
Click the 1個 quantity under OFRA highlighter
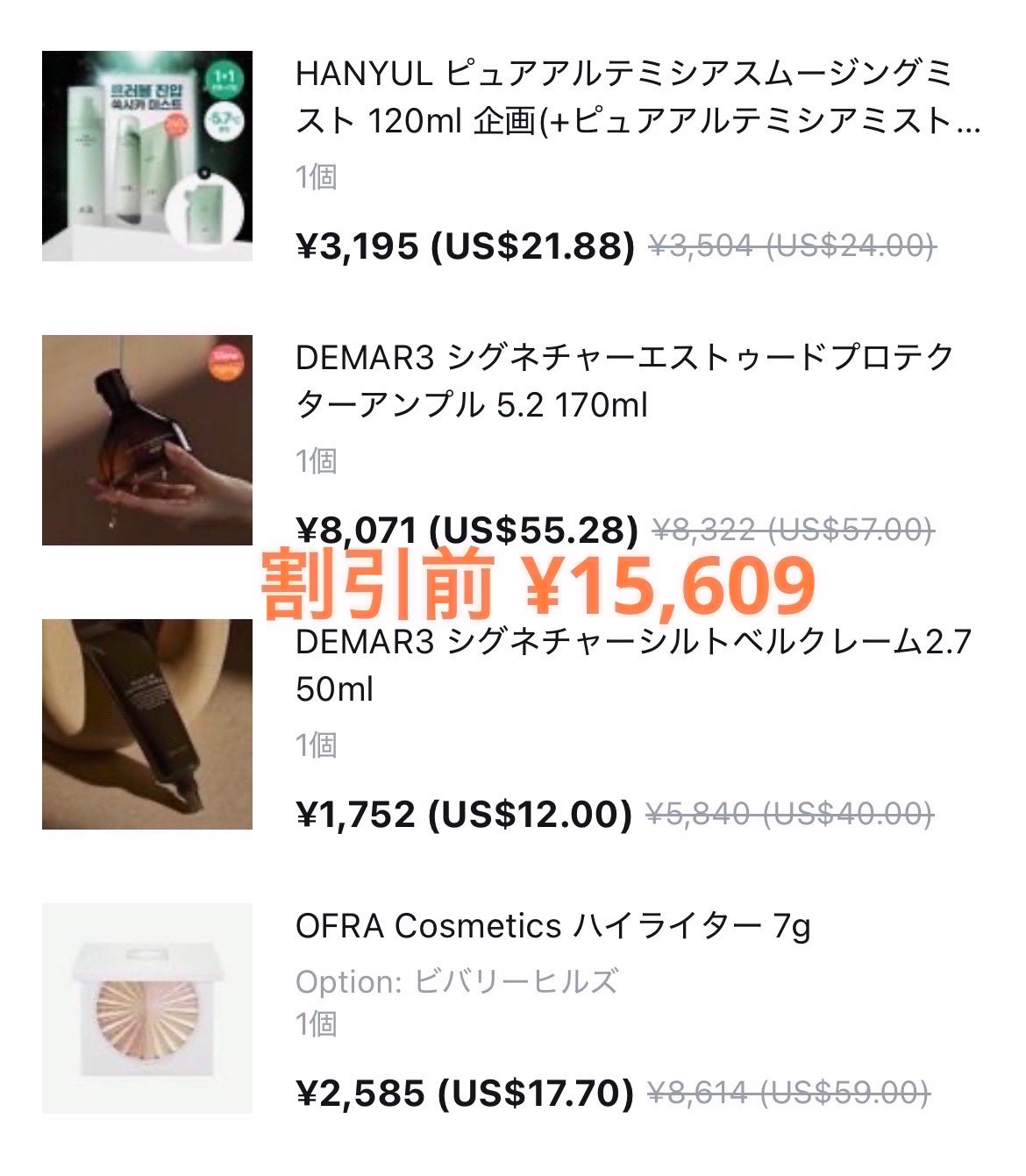pyautogui.click(x=316, y=1023)
